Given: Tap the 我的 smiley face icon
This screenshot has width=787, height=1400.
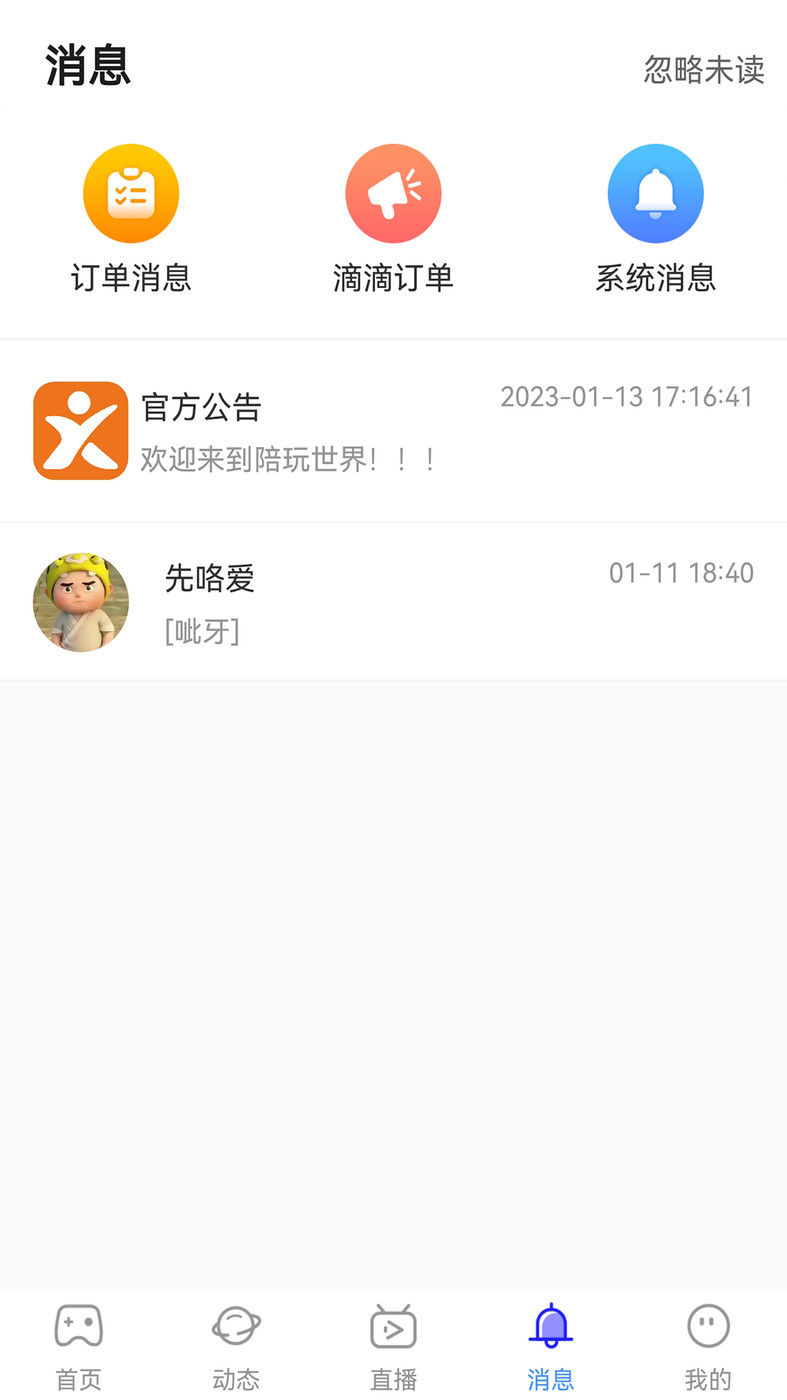Looking at the screenshot, I should (707, 1324).
